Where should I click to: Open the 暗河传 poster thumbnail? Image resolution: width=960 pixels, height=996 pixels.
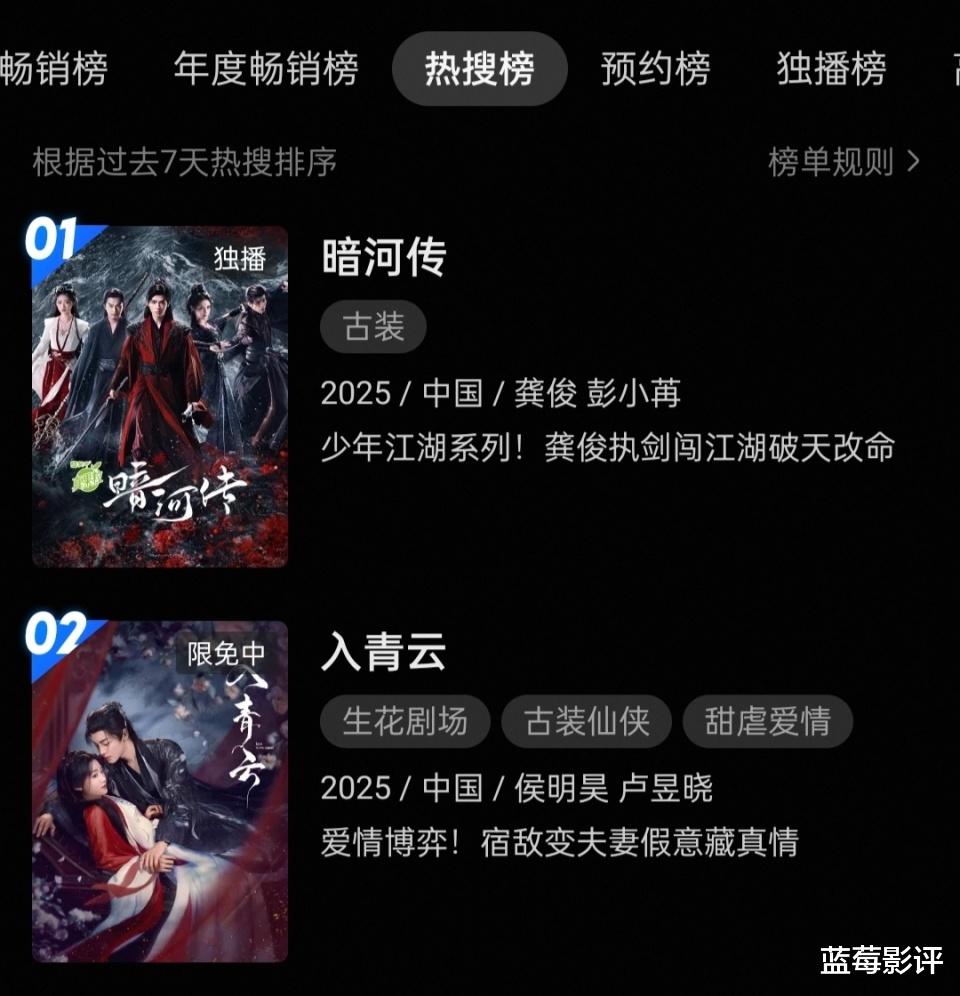160,397
